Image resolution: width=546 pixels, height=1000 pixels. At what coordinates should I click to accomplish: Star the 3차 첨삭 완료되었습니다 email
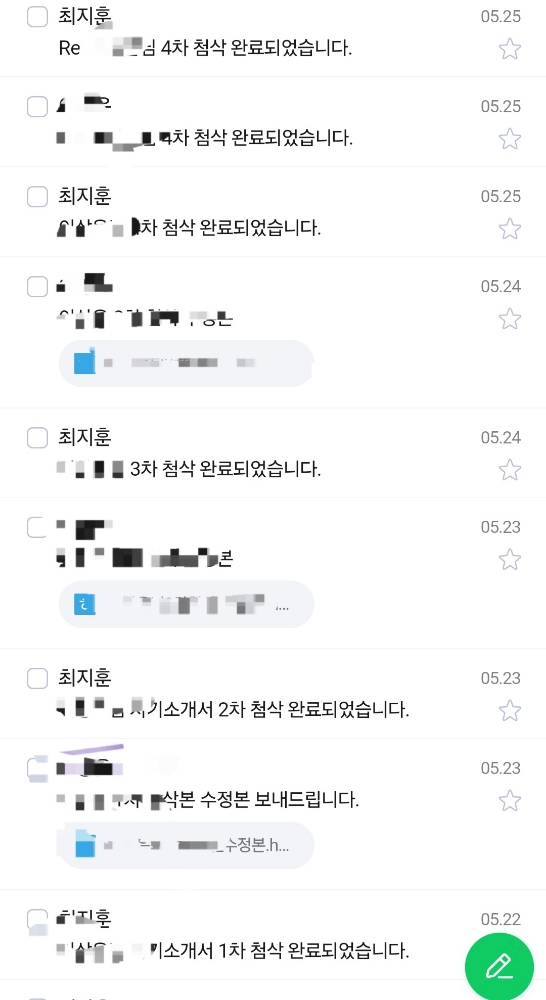point(510,470)
